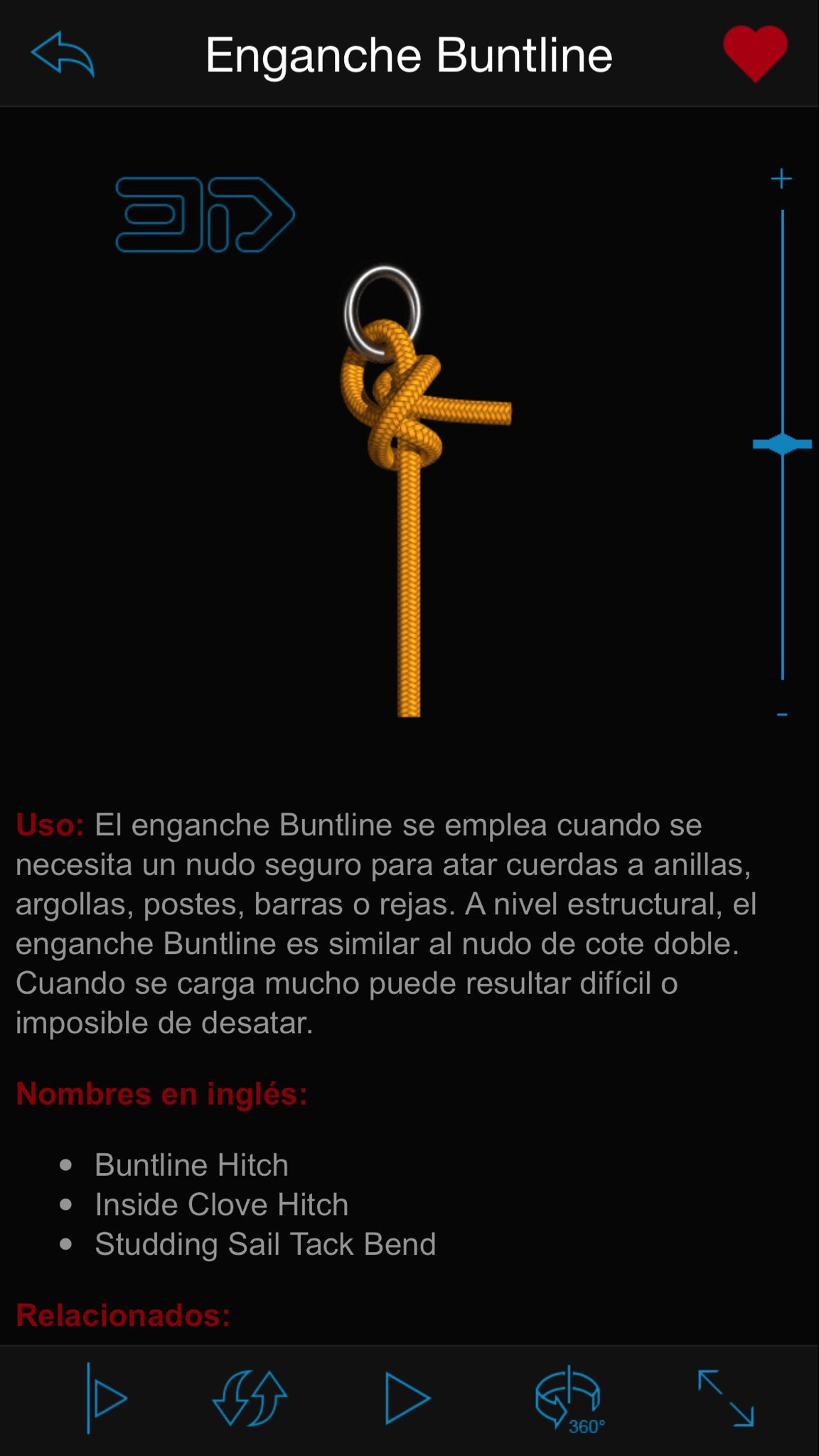Play the knot tying animation
Viewport: 819px width, 1456px height.
pos(407,1398)
